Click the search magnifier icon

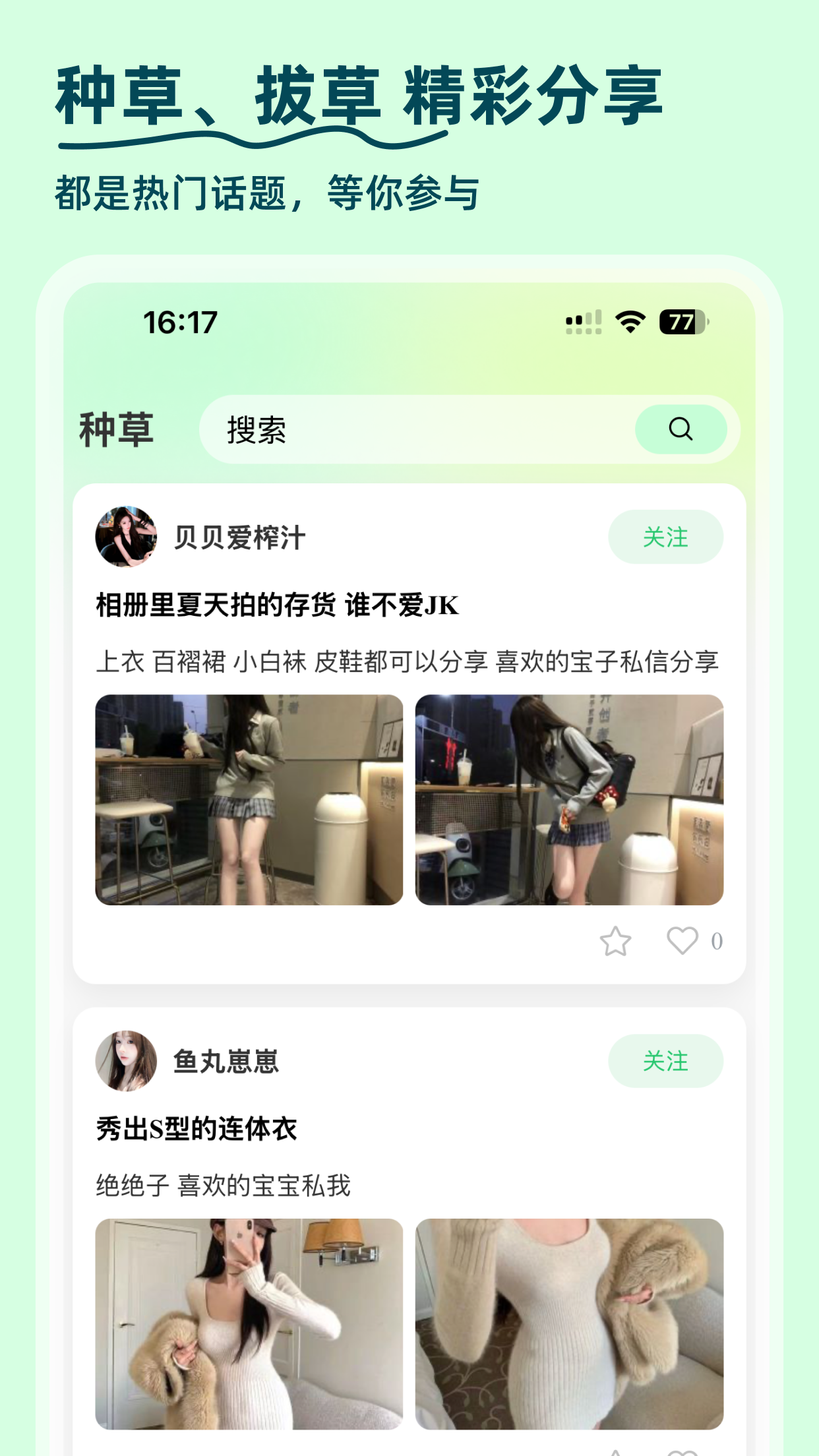coord(682,429)
